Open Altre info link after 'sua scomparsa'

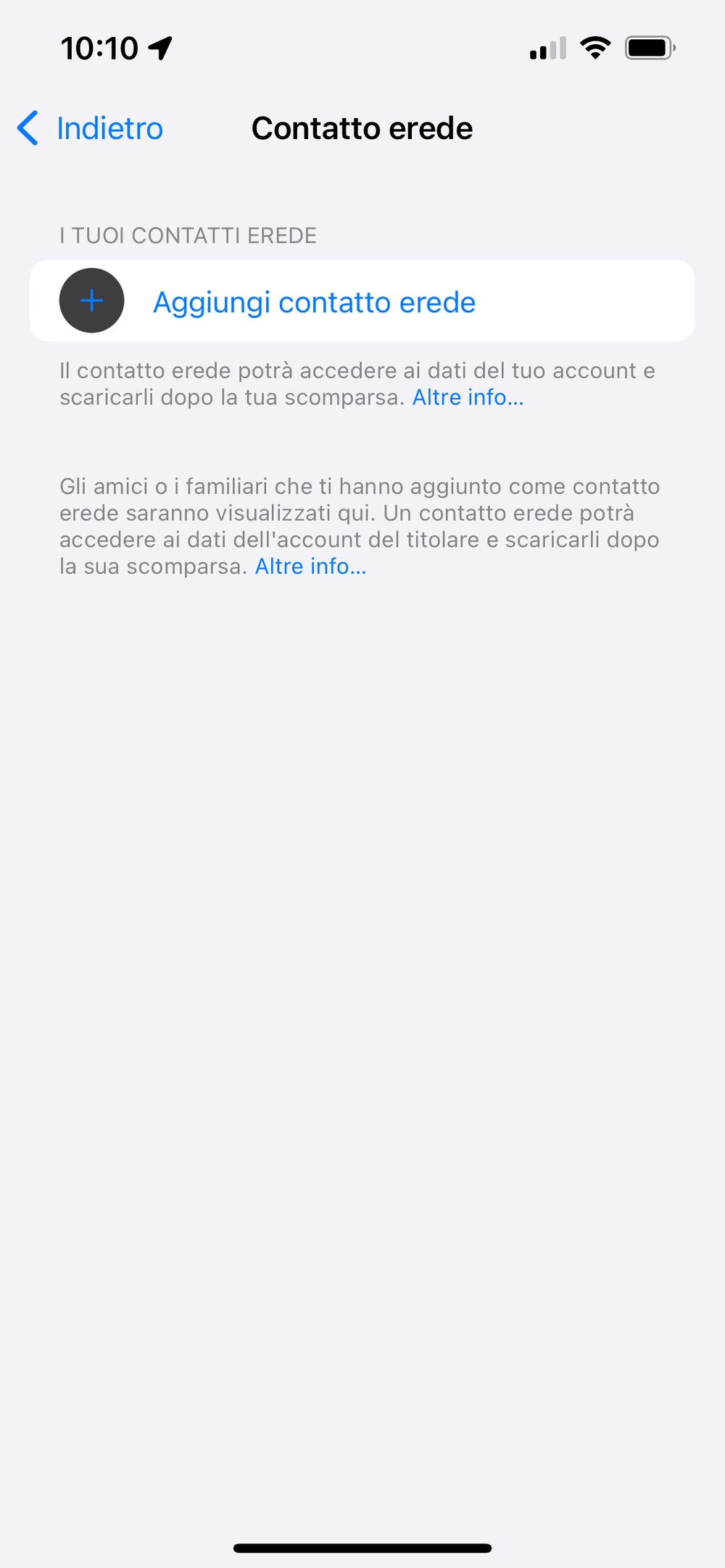point(310,566)
